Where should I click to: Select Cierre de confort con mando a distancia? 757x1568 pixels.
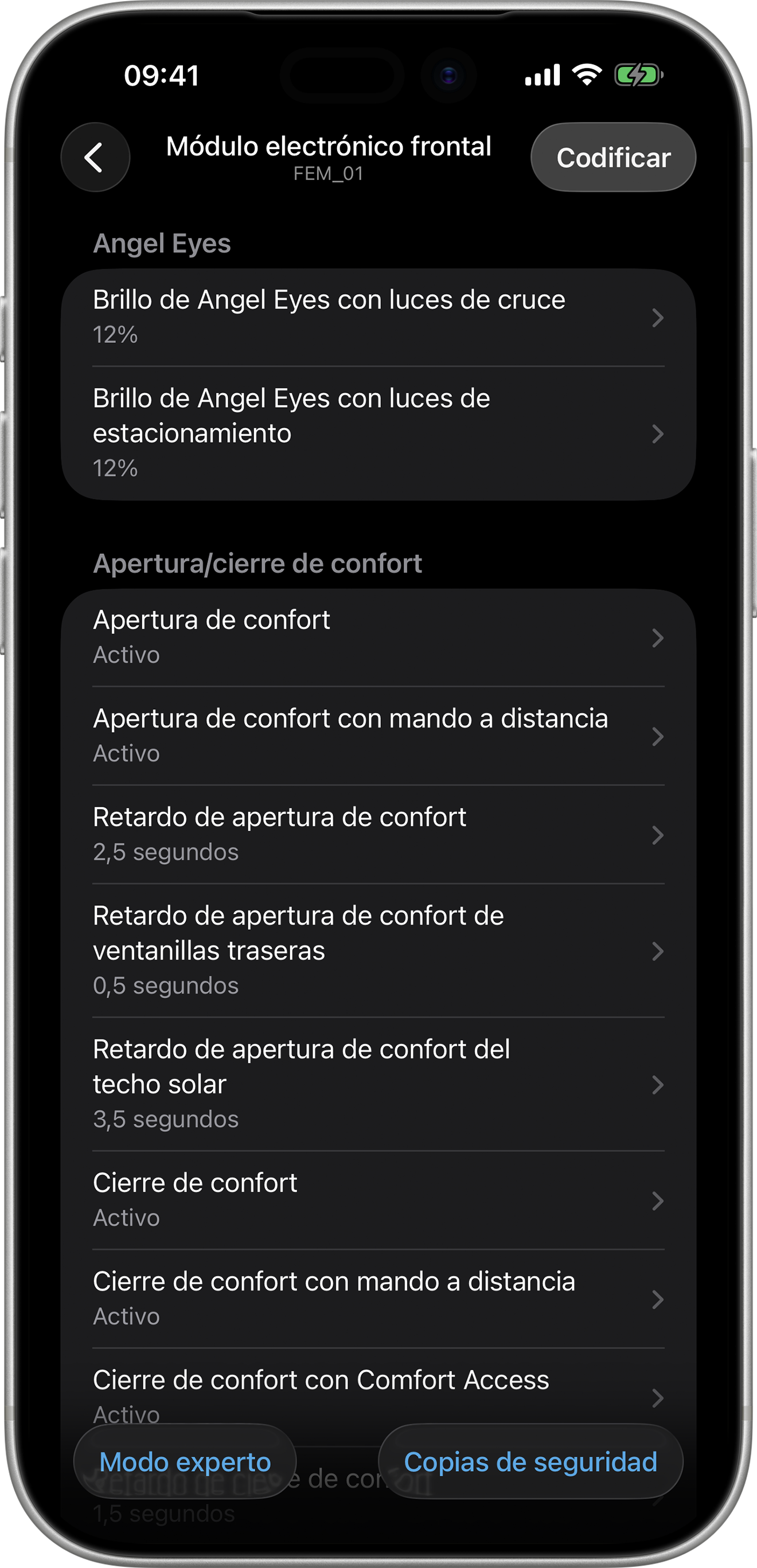[x=377, y=1299]
